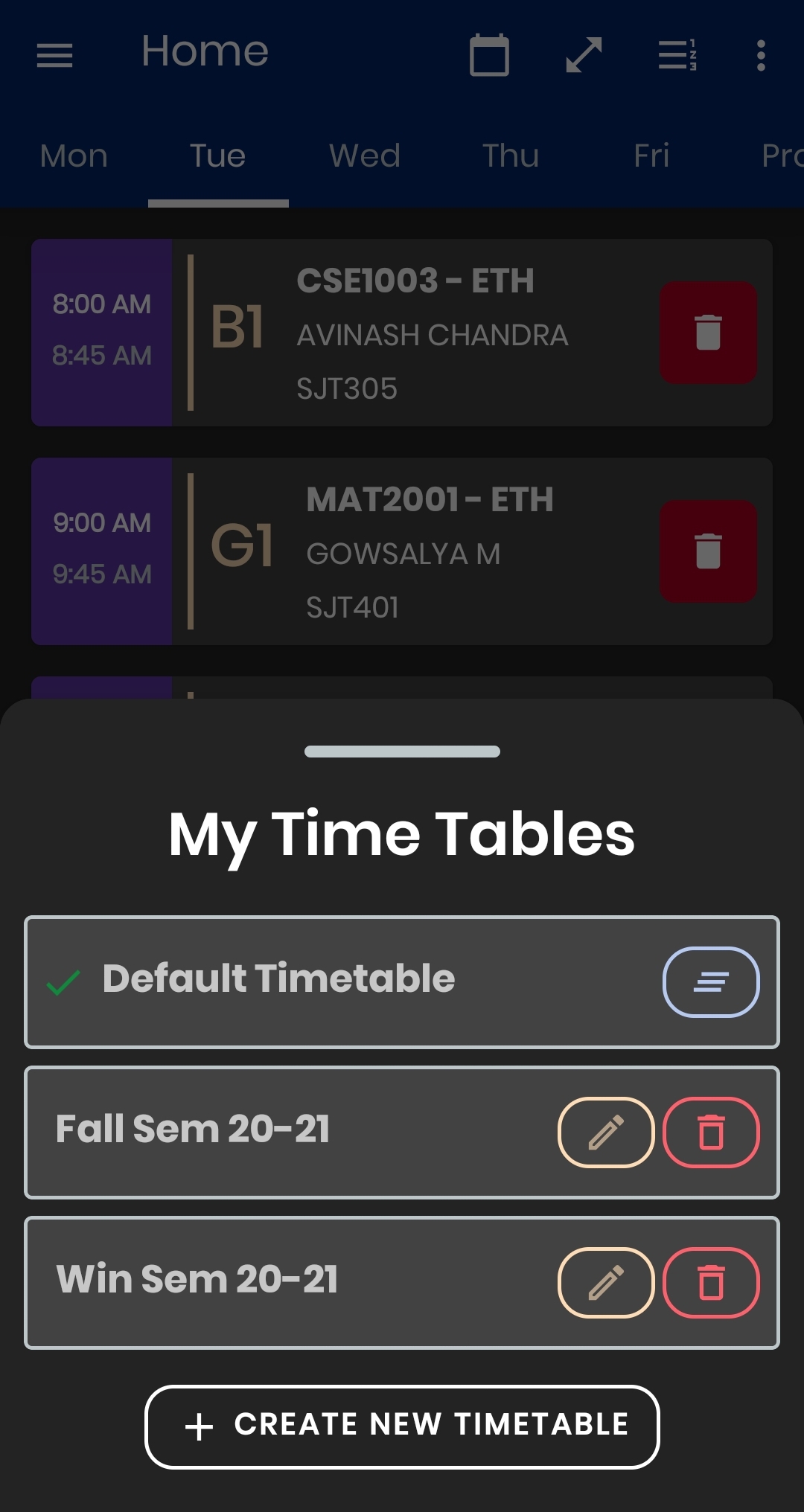
Task: Edit the Win Sem 20-21 timetable
Action: point(606,1283)
